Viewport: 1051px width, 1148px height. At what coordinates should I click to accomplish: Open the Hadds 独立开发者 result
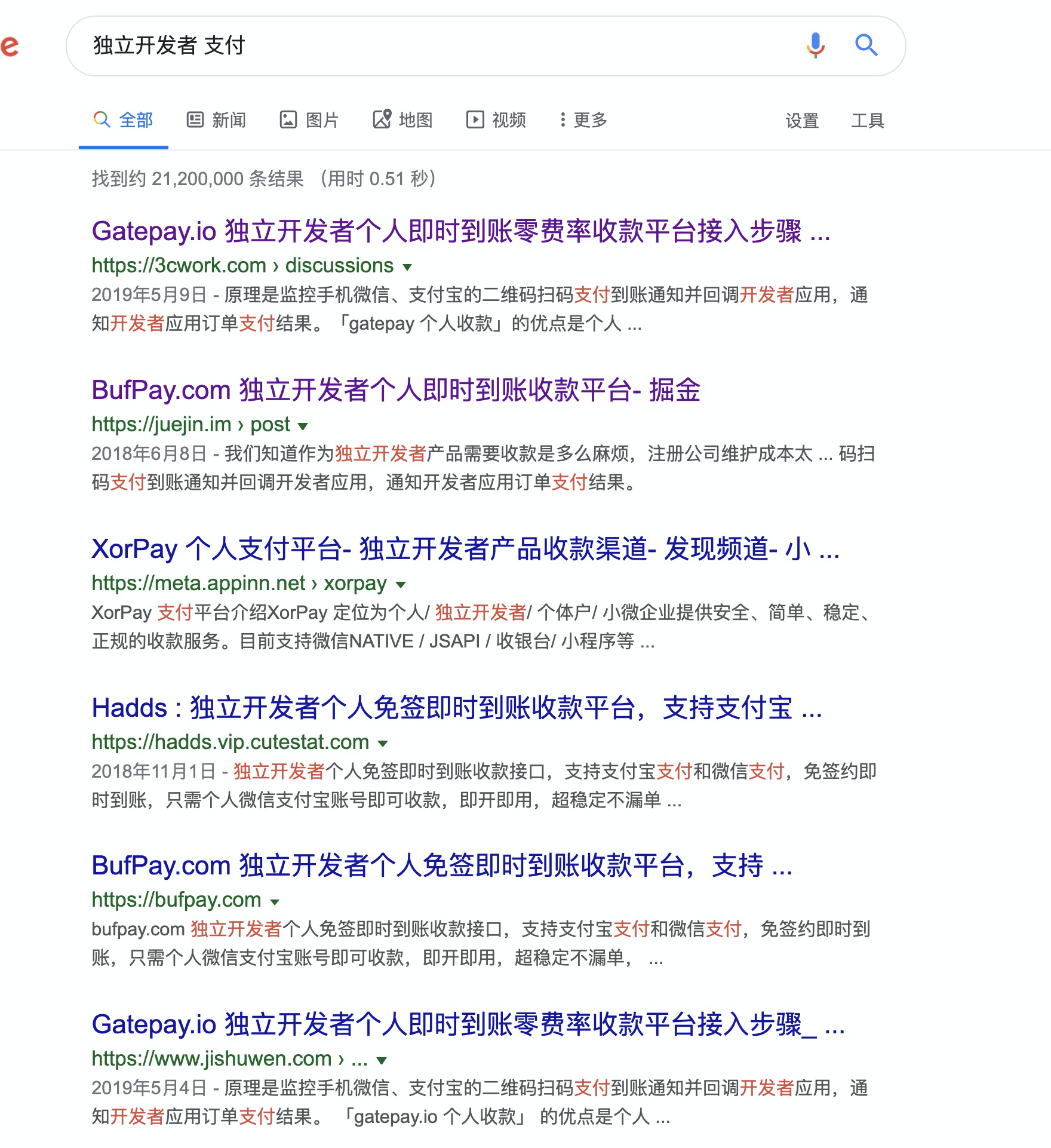click(456, 708)
